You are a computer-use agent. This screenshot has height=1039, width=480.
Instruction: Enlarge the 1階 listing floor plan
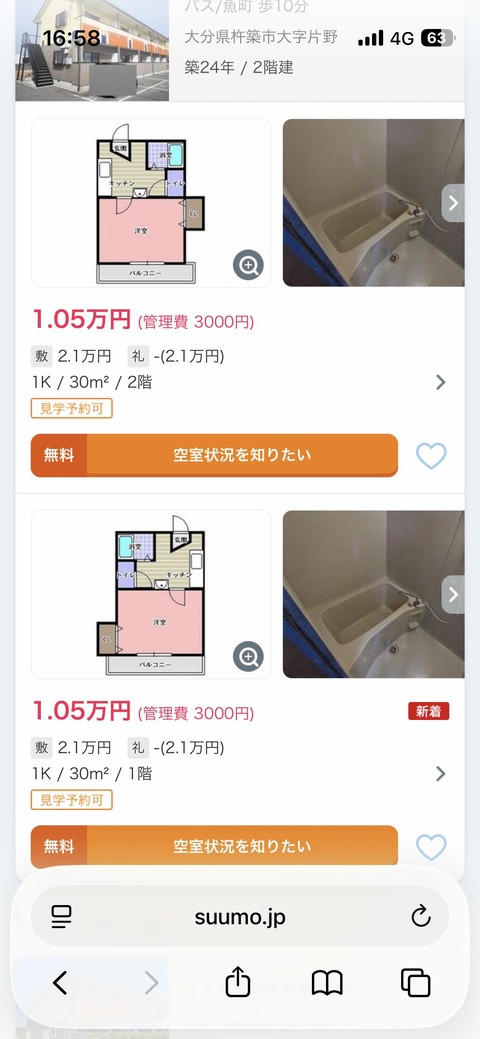pos(249,657)
